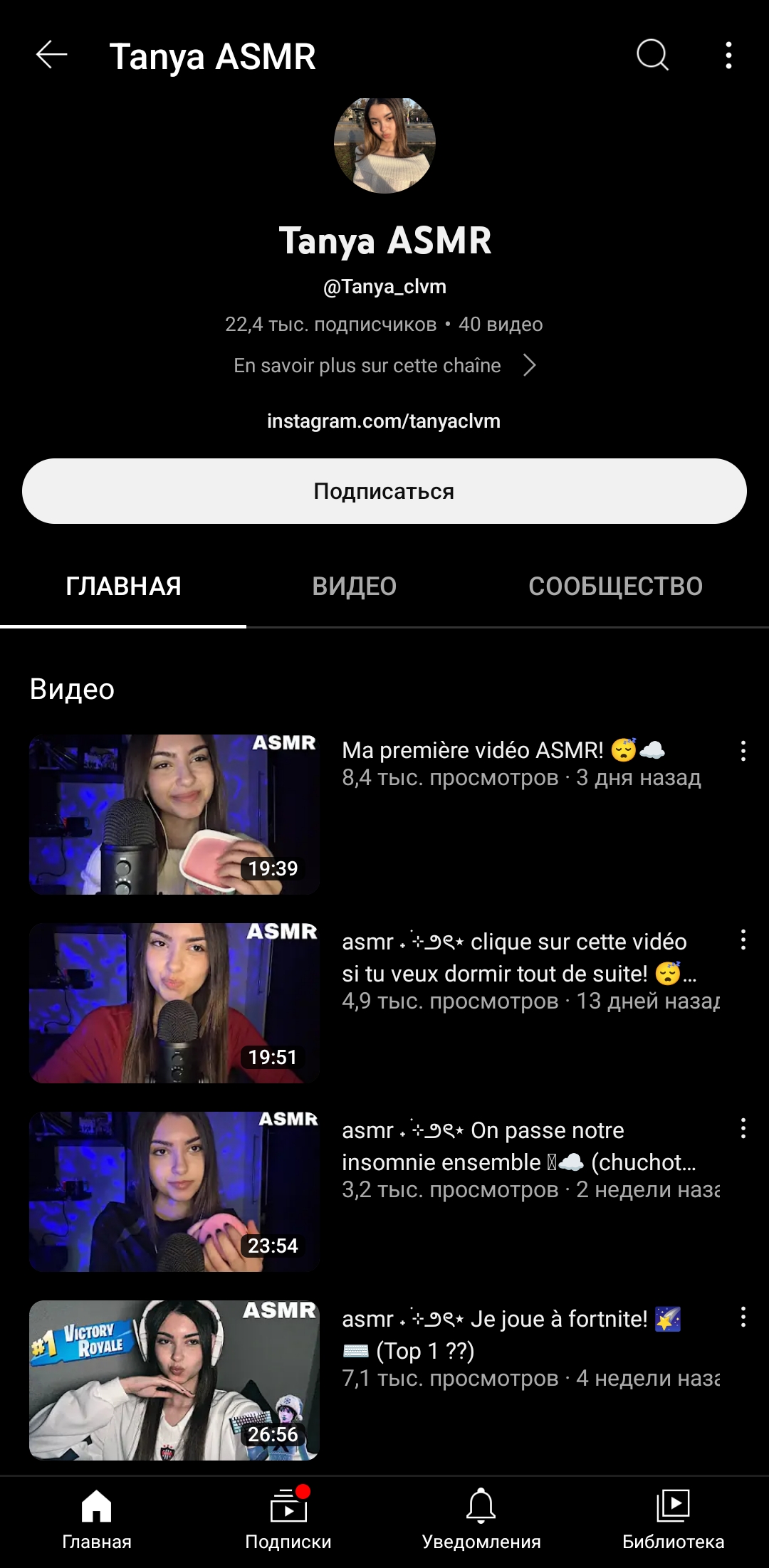Open the top-right overflow menu
The width and height of the screenshot is (769, 1568).
(x=728, y=55)
